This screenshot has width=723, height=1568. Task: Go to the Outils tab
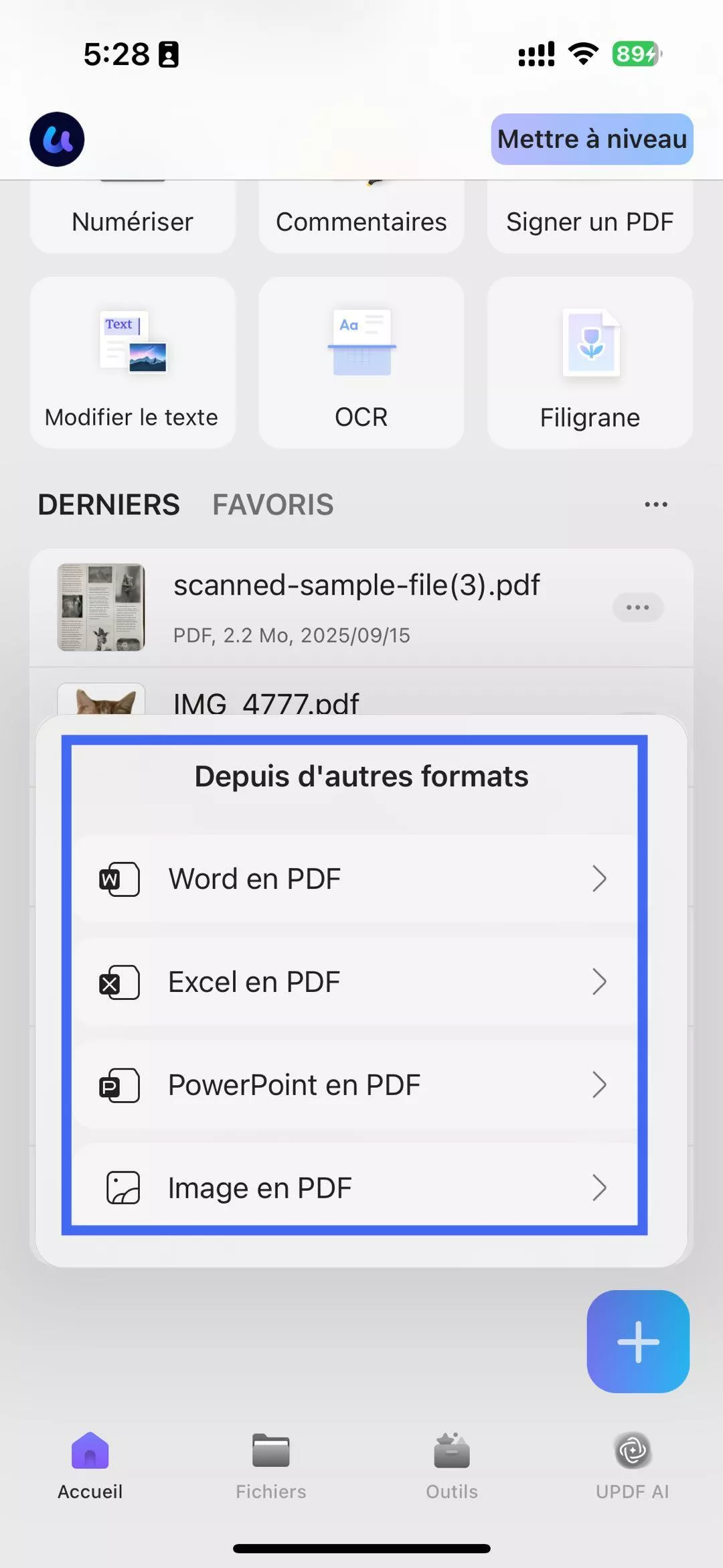pyautogui.click(x=452, y=1466)
